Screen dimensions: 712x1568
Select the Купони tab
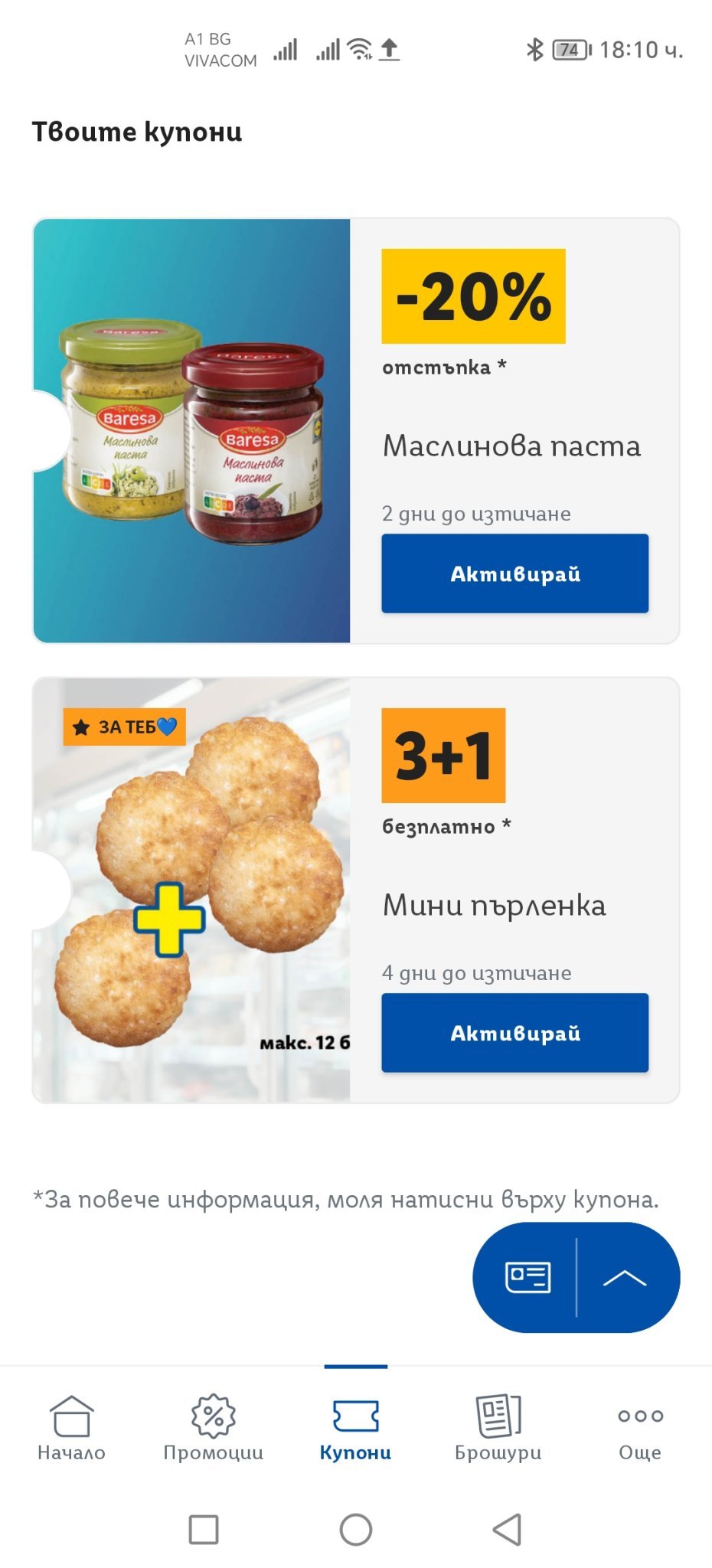pyautogui.click(x=355, y=1428)
